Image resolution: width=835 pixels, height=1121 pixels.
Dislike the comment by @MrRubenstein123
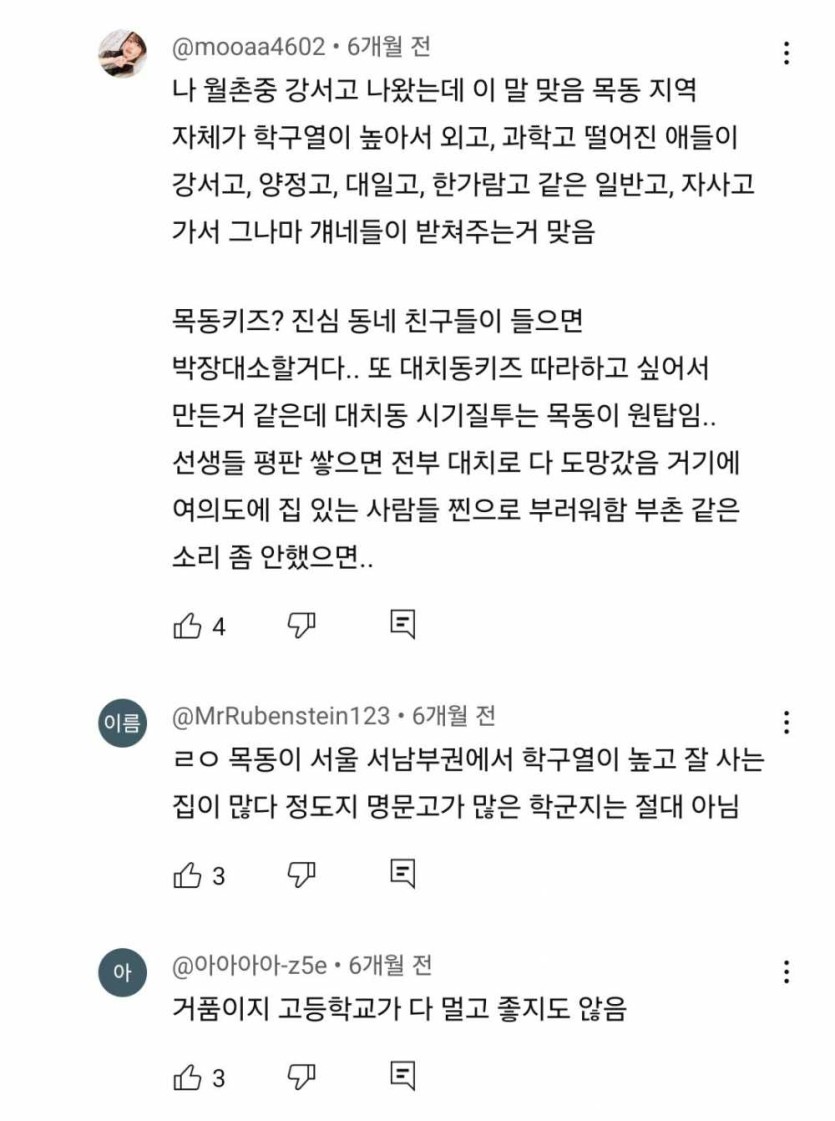pos(301,875)
